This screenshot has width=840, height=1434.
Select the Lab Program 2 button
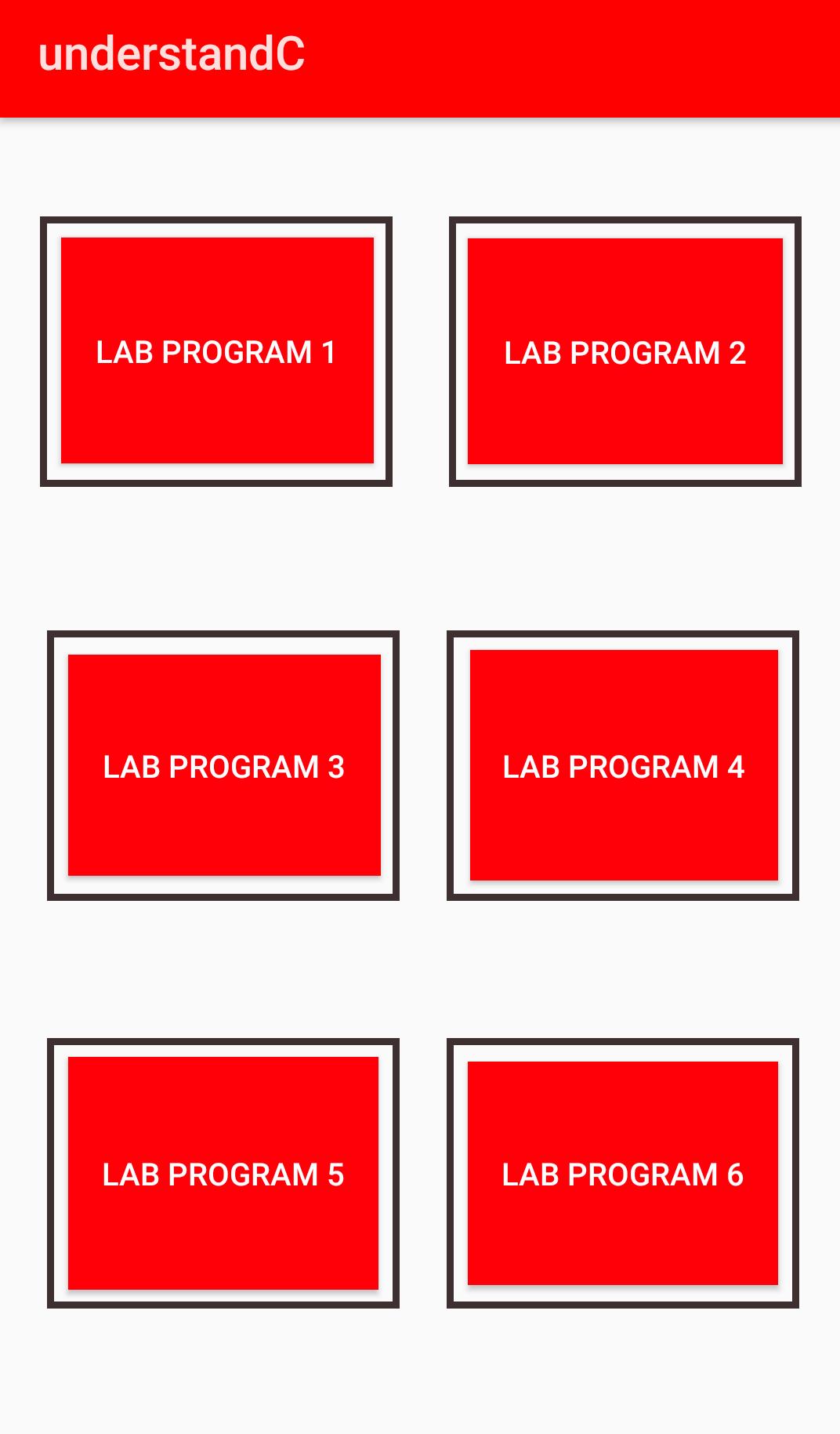[x=625, y=352]
